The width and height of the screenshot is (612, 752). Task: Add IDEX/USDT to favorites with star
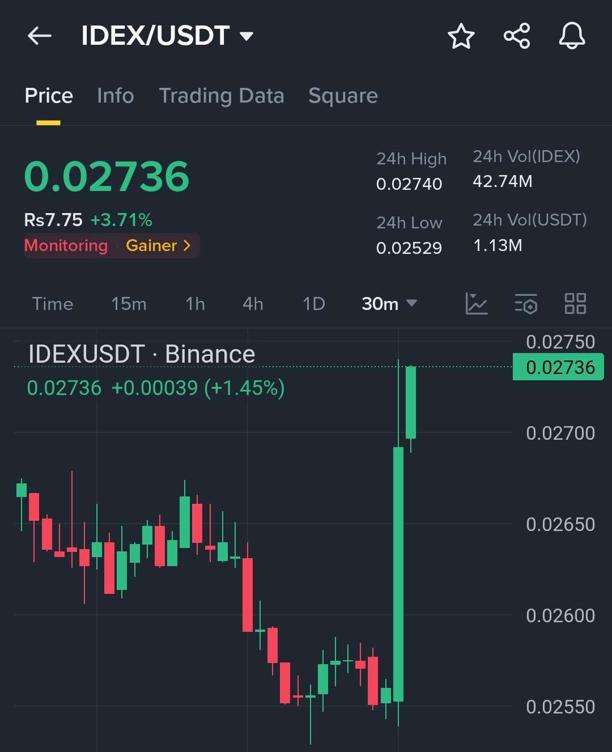460,37
